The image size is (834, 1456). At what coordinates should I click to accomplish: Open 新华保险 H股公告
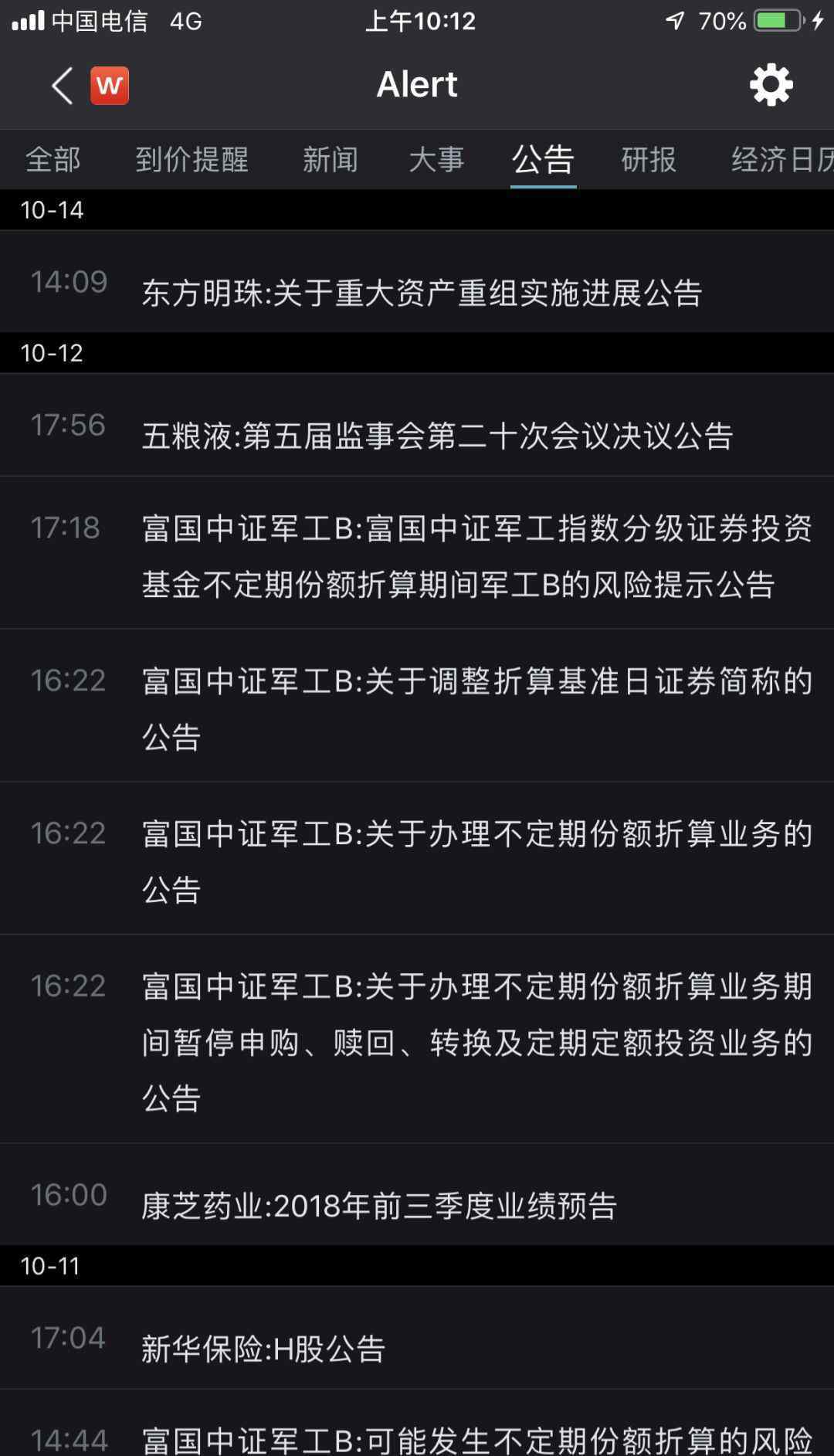pos(263,1349)
